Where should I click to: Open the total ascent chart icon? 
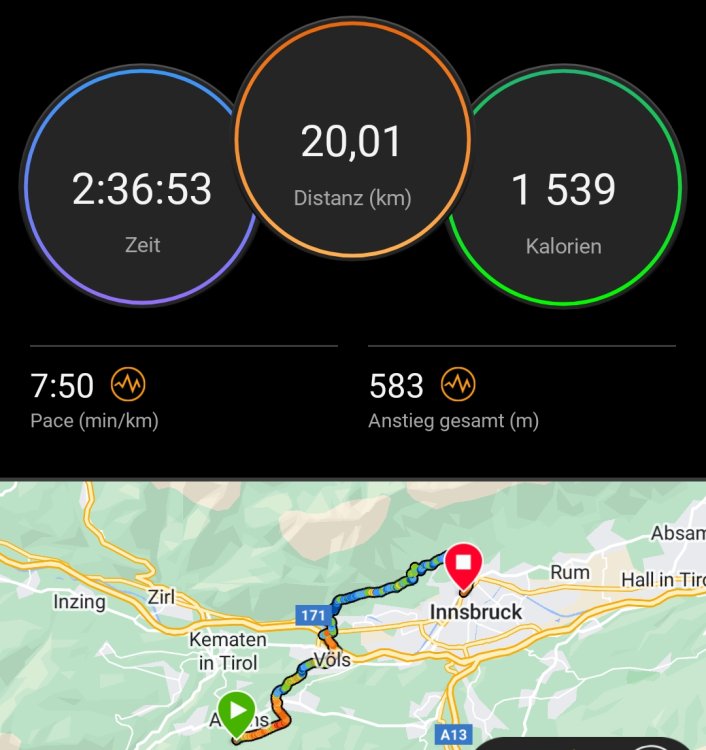point(458,384)
